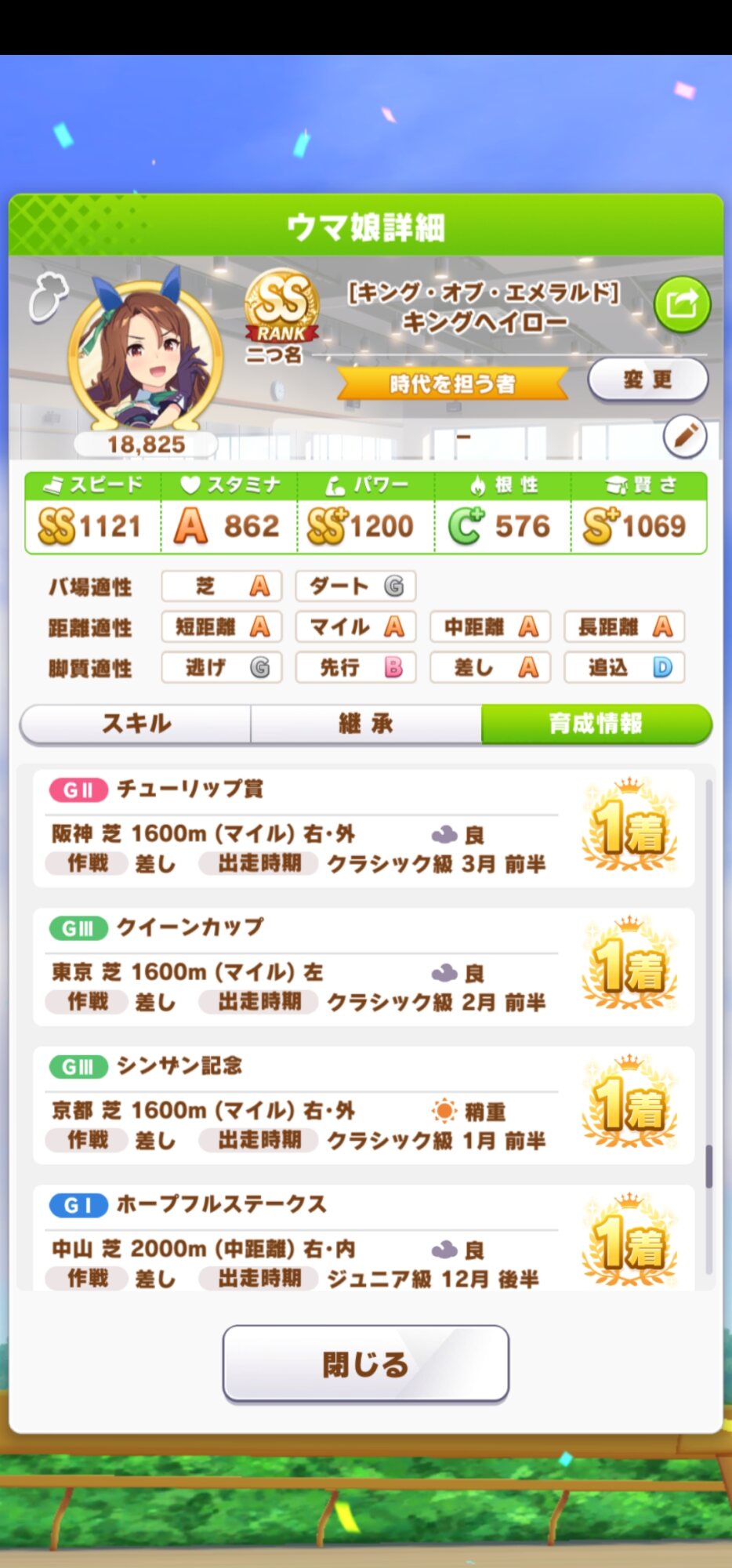Switch to the スキル tab
This screenshot has width=732, height=1568.
(x=136, y=723)
